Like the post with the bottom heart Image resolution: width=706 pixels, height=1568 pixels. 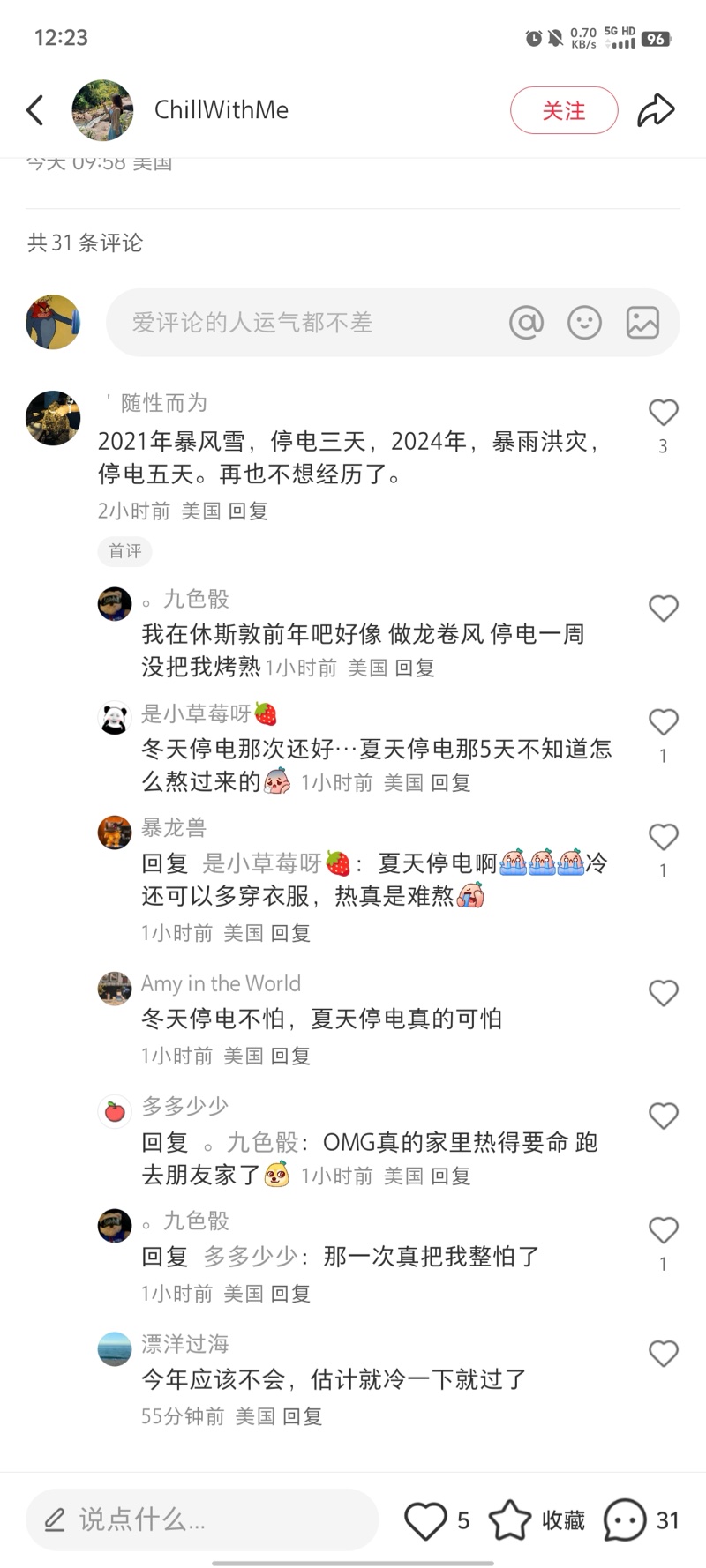click(425, 1520)
